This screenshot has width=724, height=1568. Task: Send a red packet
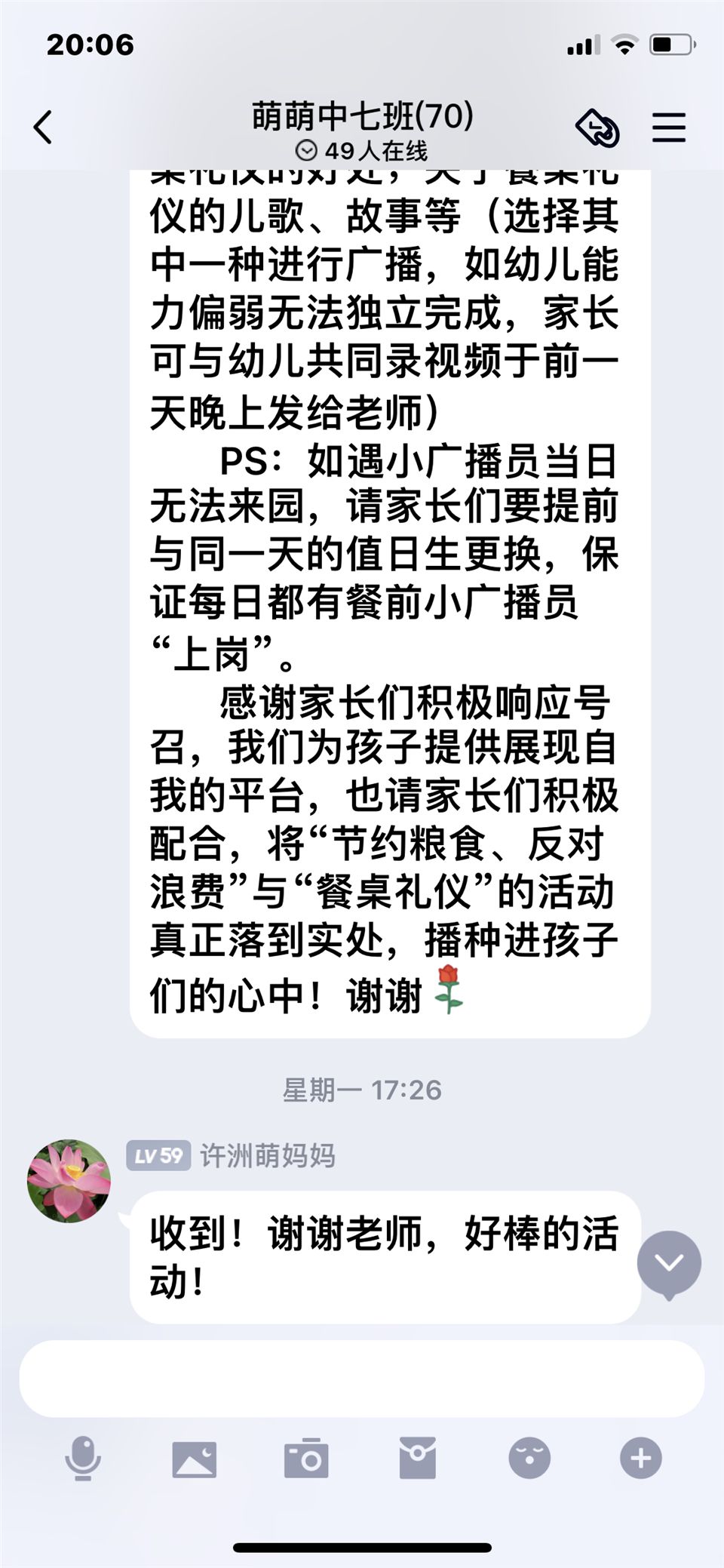coord(418,1458)
